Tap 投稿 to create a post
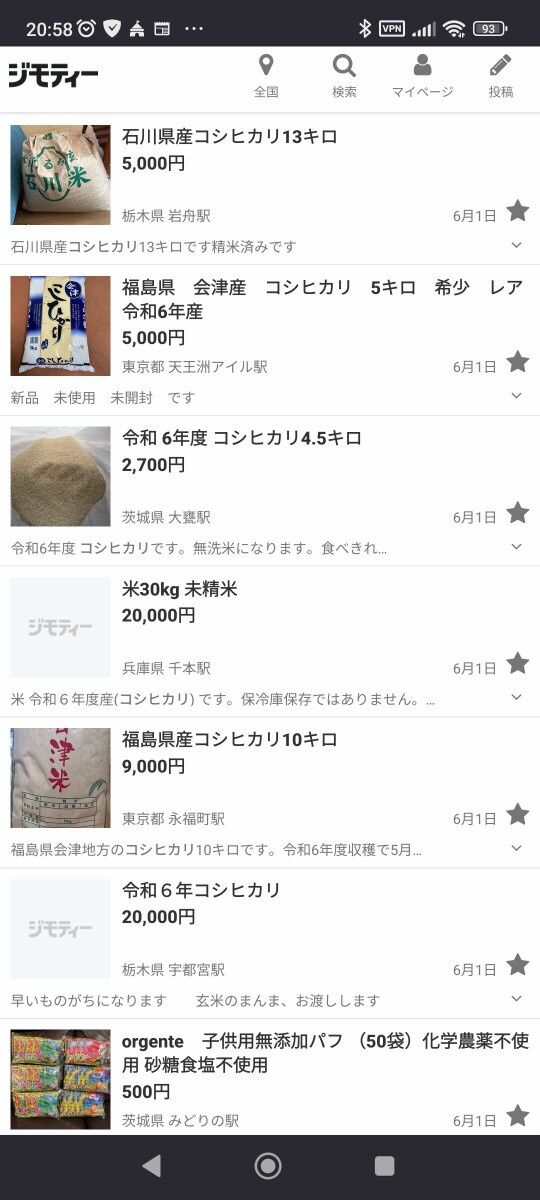Screen dimensions: 540x1200 [501, 77]
